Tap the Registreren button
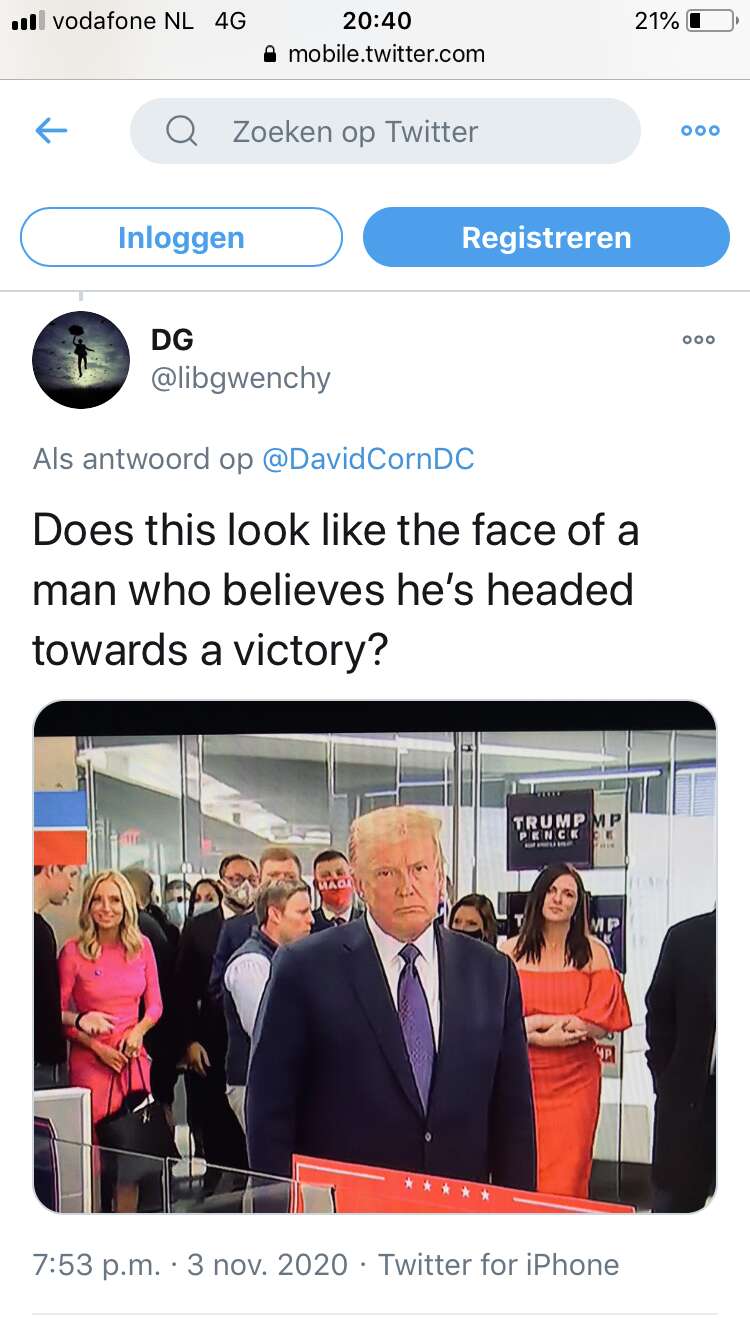This screenshot has width=750, height=1334. point(546,237)
